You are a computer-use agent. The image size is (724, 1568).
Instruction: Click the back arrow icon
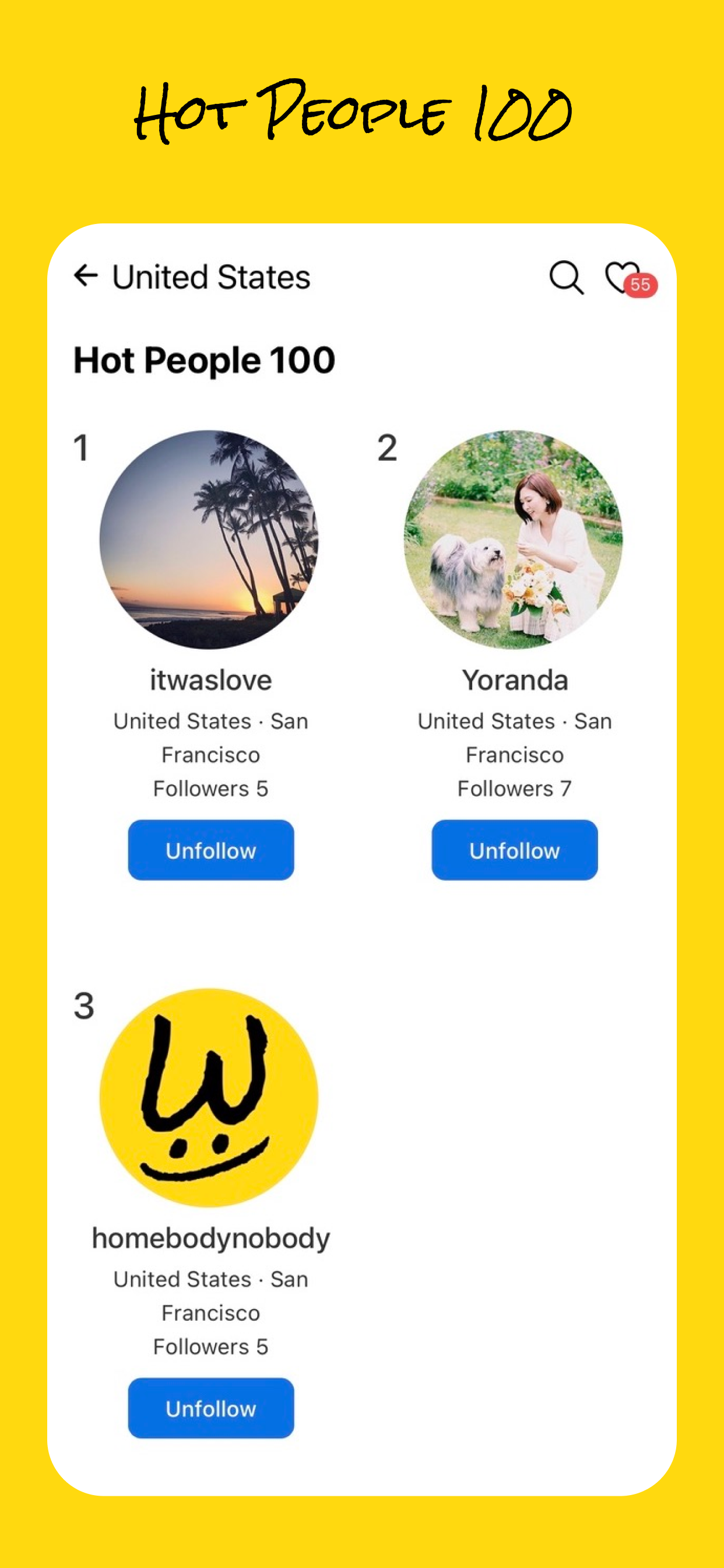86,277
